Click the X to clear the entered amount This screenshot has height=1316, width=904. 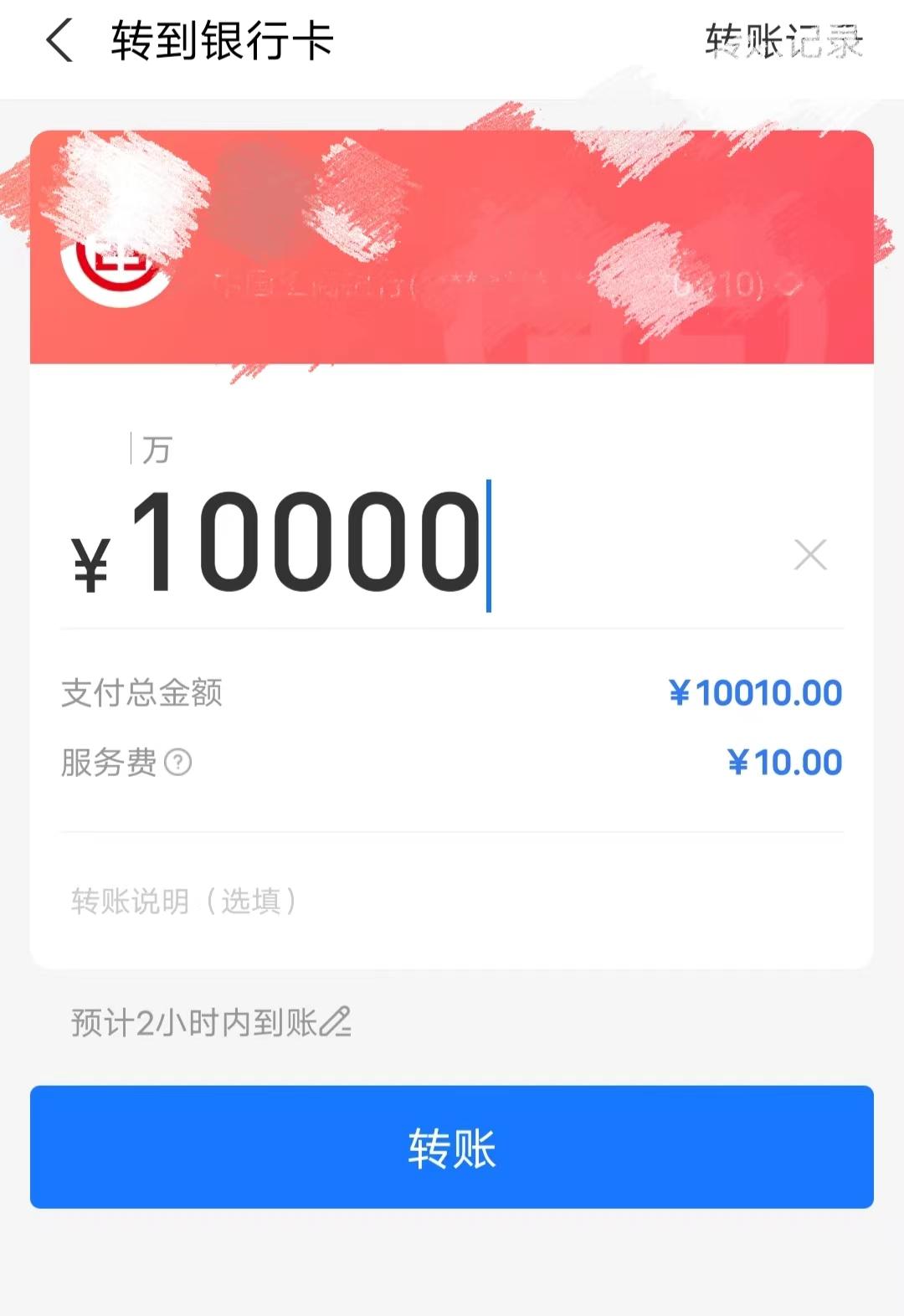(x=809, y=553)
